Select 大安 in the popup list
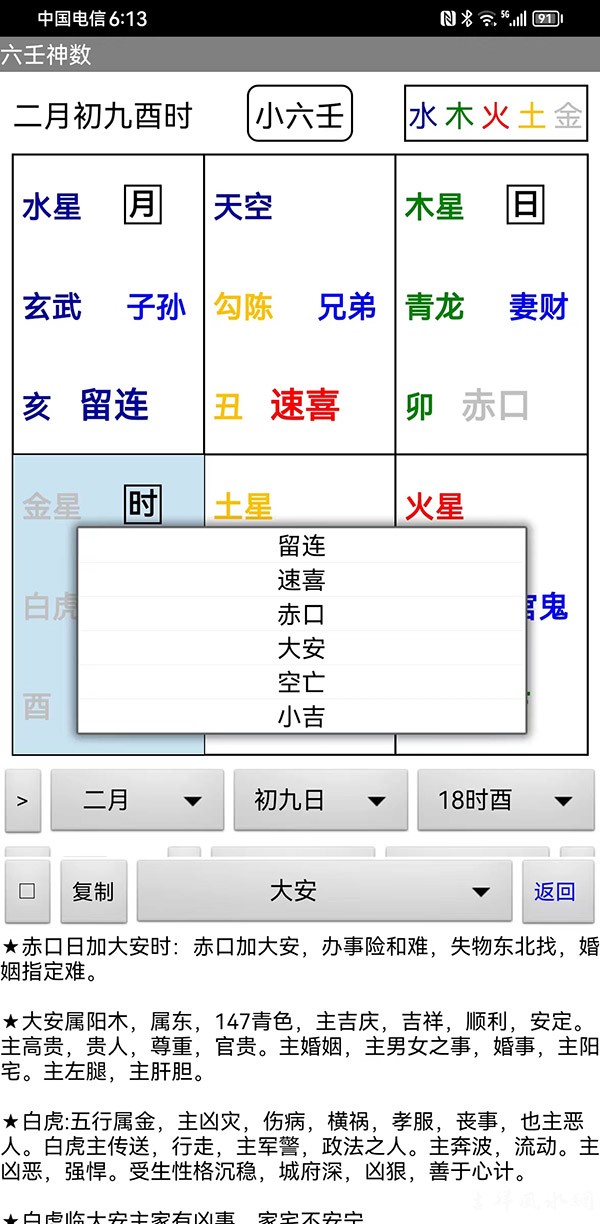The height and width of the screenshot is (1224, 600). (x=301, y=648)
